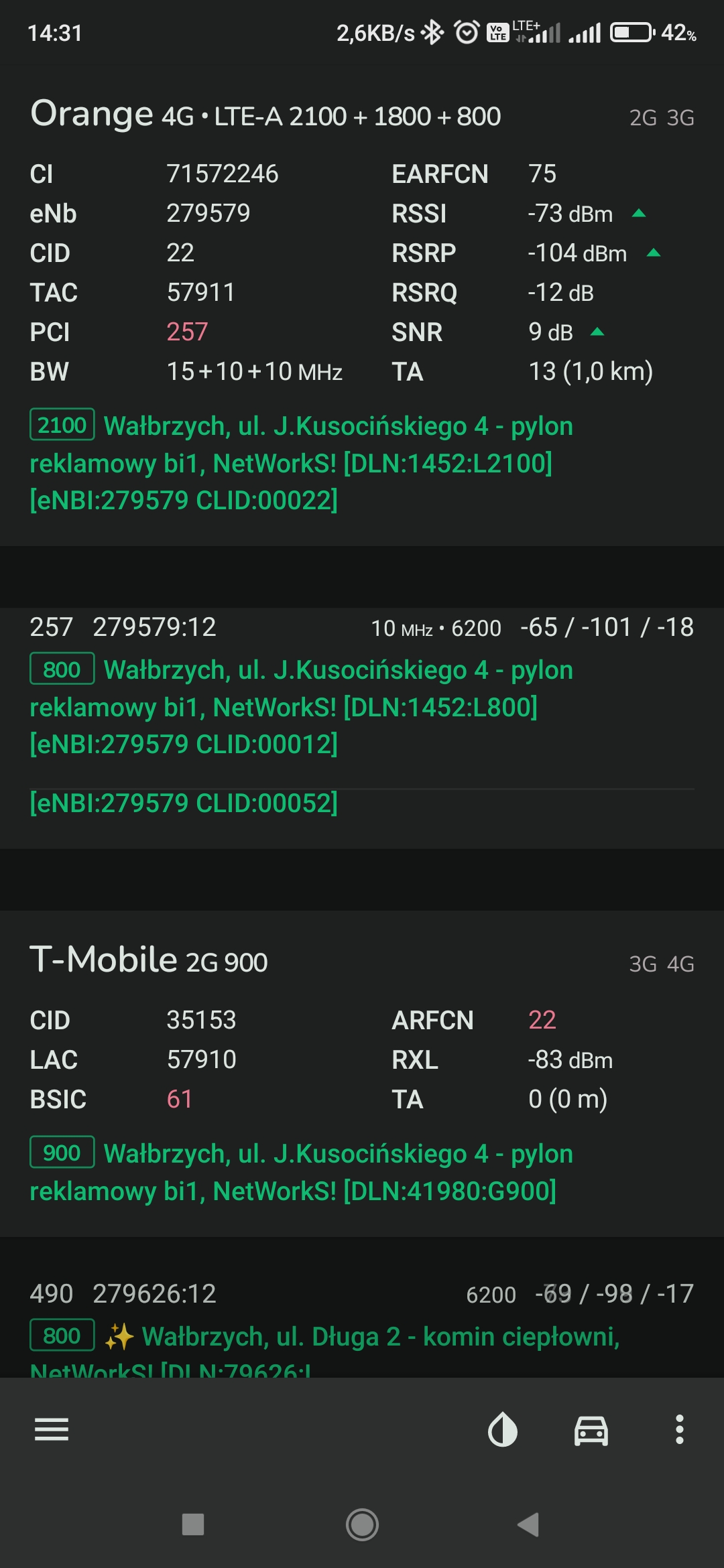724x1568 pixels.
Task: Open the Orange 2100 Wałbrzych Kusocińskiego site details
Action: pyautogui.click(x=302, y=463)
